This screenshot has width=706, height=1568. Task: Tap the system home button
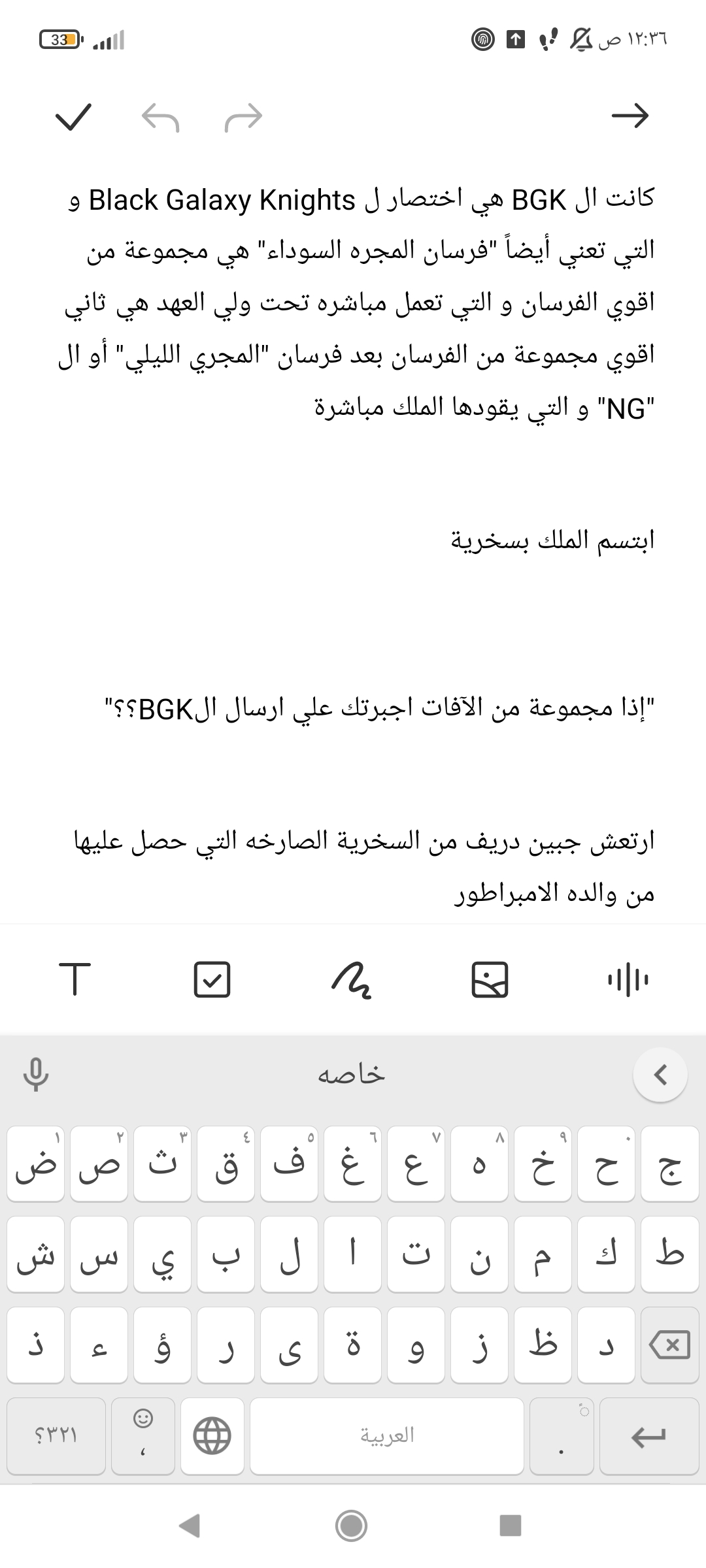(x=352, y=1526)
